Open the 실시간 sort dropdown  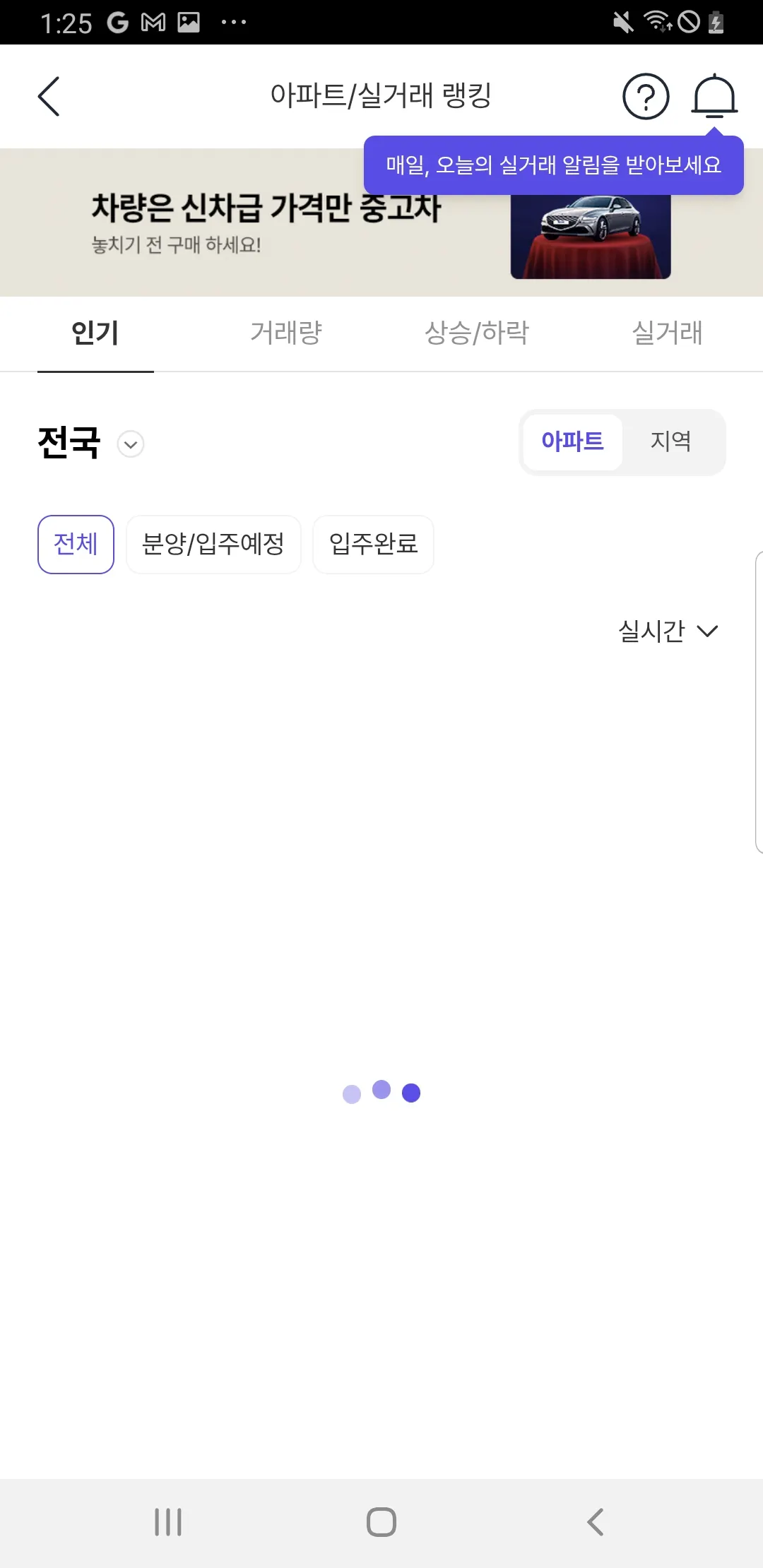pos(668,631)
